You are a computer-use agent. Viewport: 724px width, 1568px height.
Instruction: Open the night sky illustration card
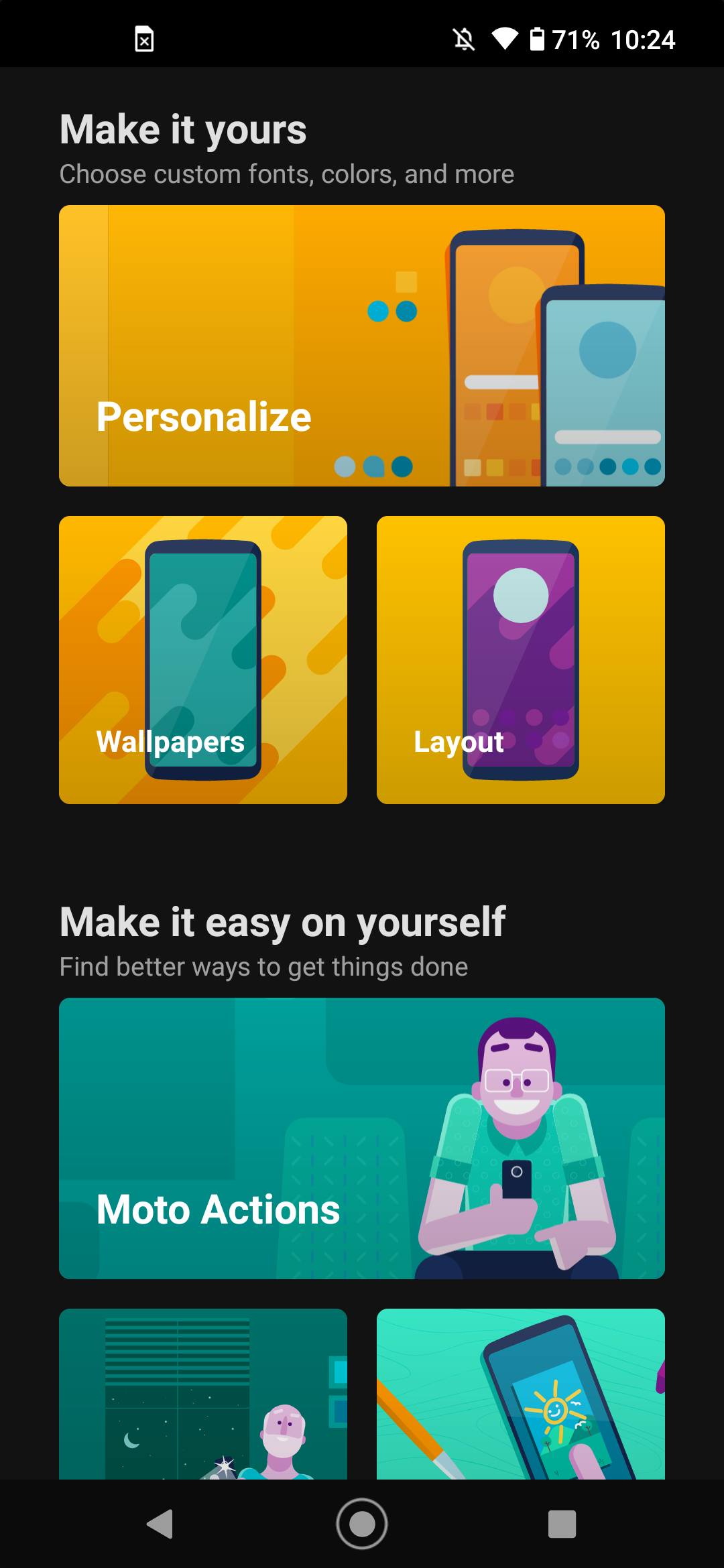pyautogui.click(x=203, y=1394)
